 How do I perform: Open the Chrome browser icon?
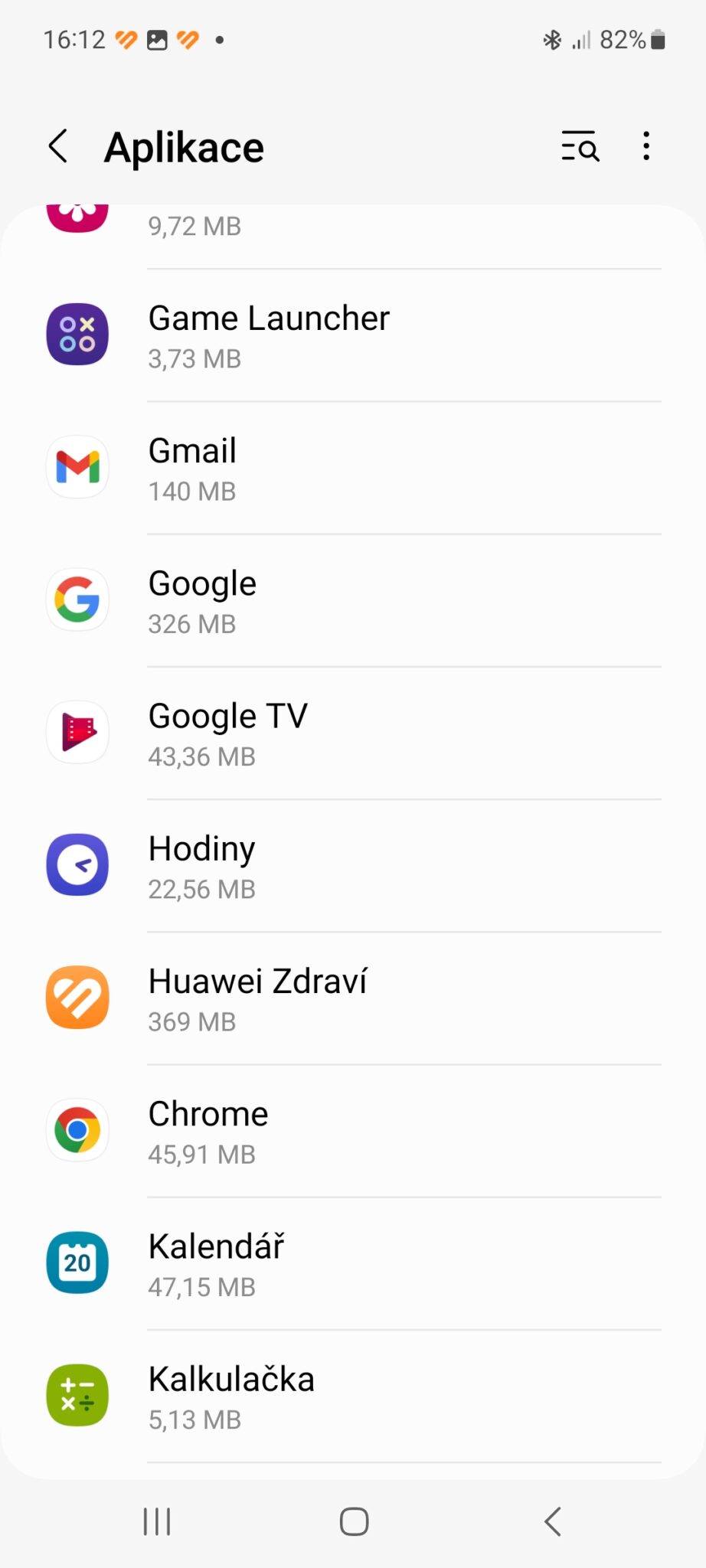click(x=77, y=1130)
